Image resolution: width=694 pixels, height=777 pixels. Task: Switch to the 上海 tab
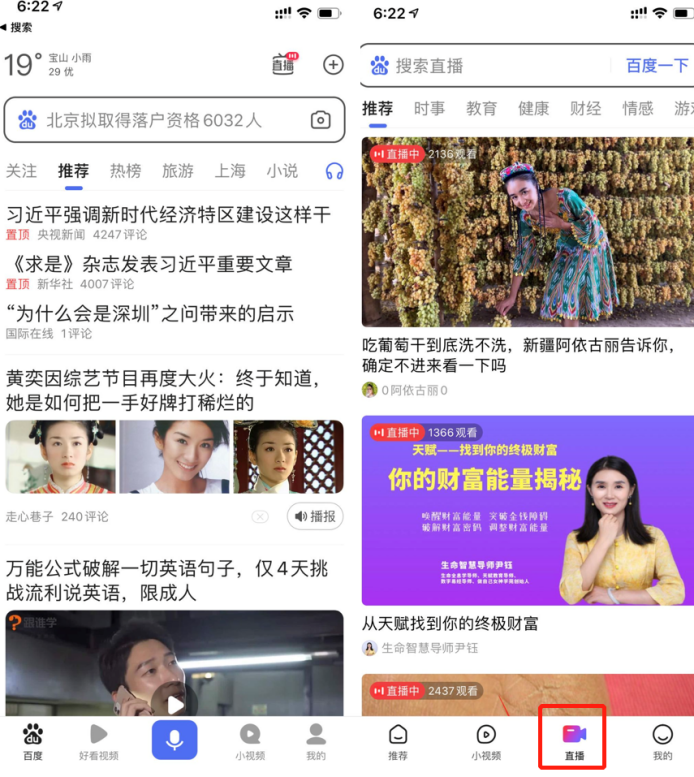point(230,171)
